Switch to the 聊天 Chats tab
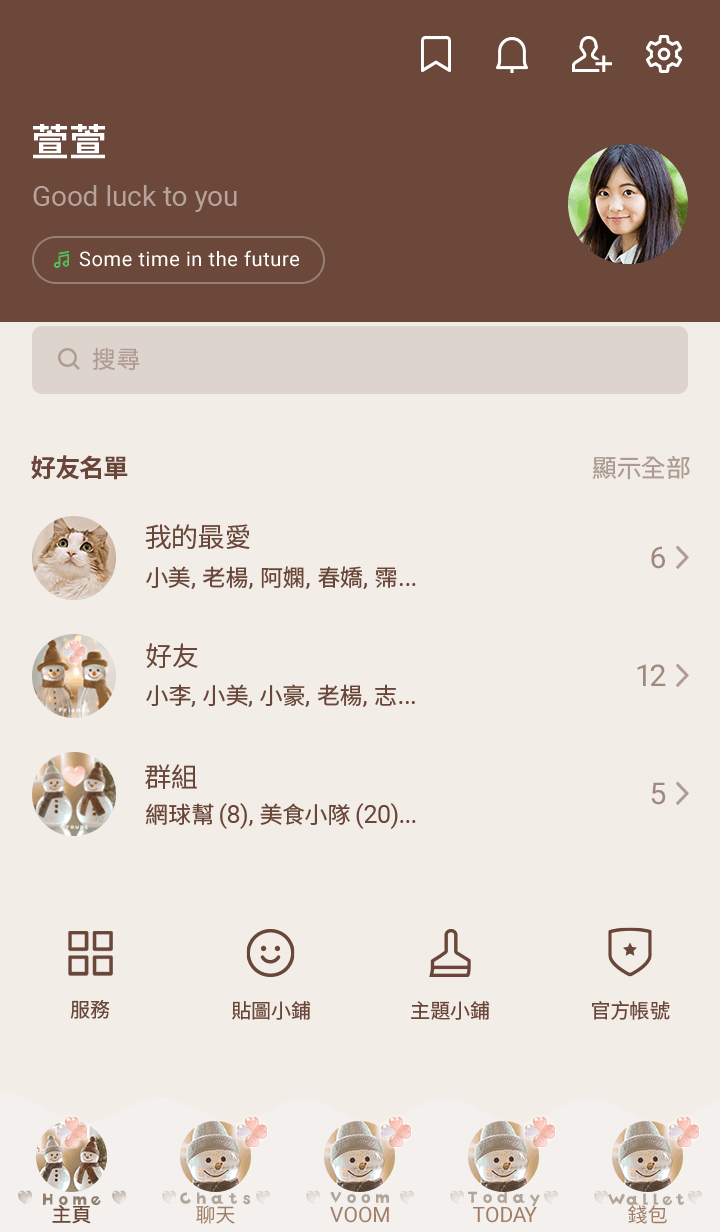 pos(216,1170)
